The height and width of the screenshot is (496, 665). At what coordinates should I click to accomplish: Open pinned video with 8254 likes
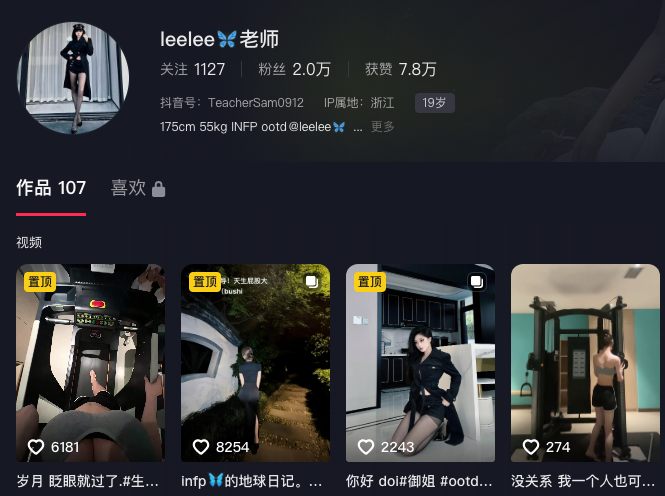(255, 362)
